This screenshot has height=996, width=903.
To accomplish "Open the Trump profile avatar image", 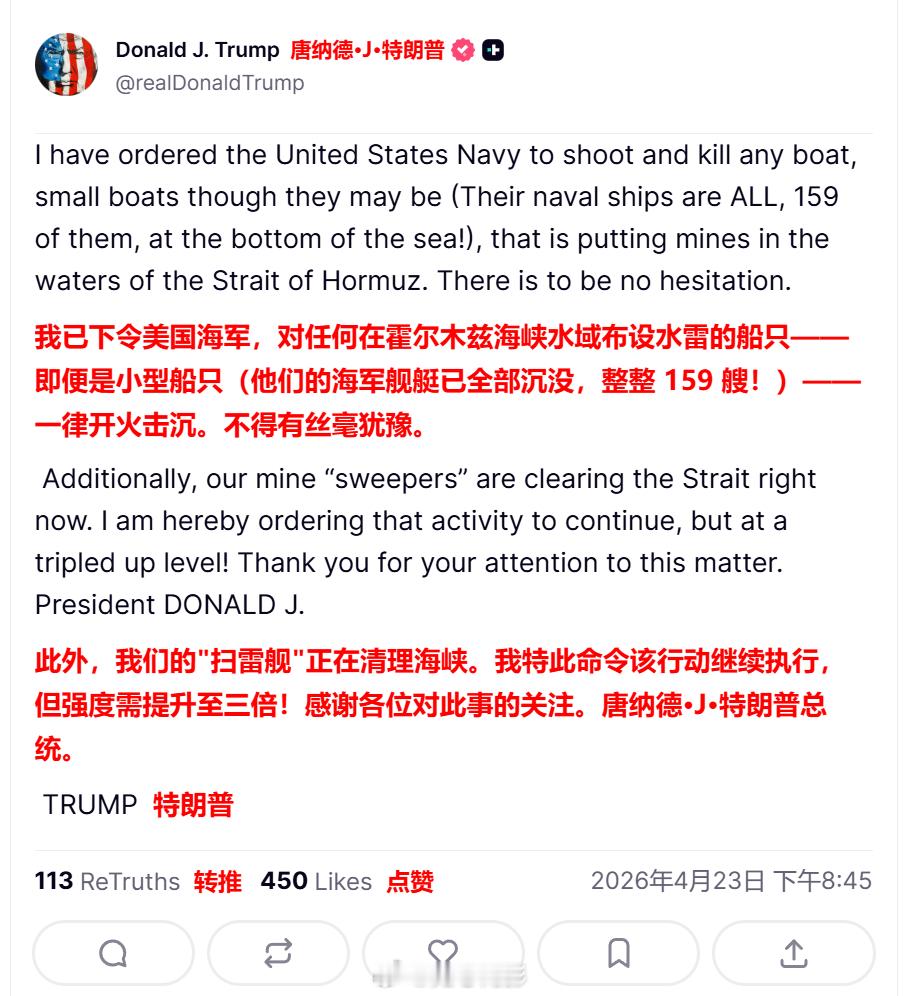I will pyautogui.click(x=66, y=62).
